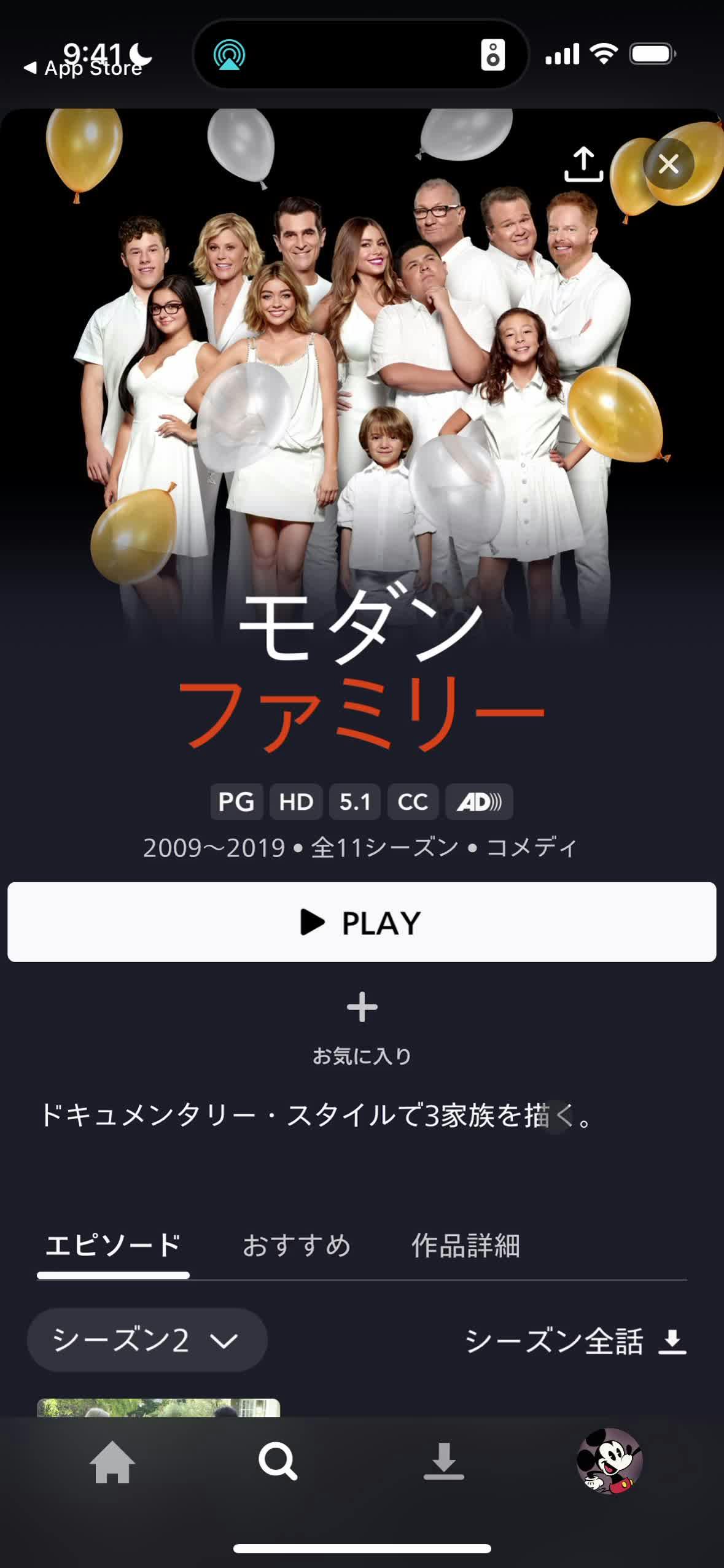Image resolution: width=724 pixels, height=1568 pixels.
Task: Open the Downloads tab
Action: [x=443, y=1462]
